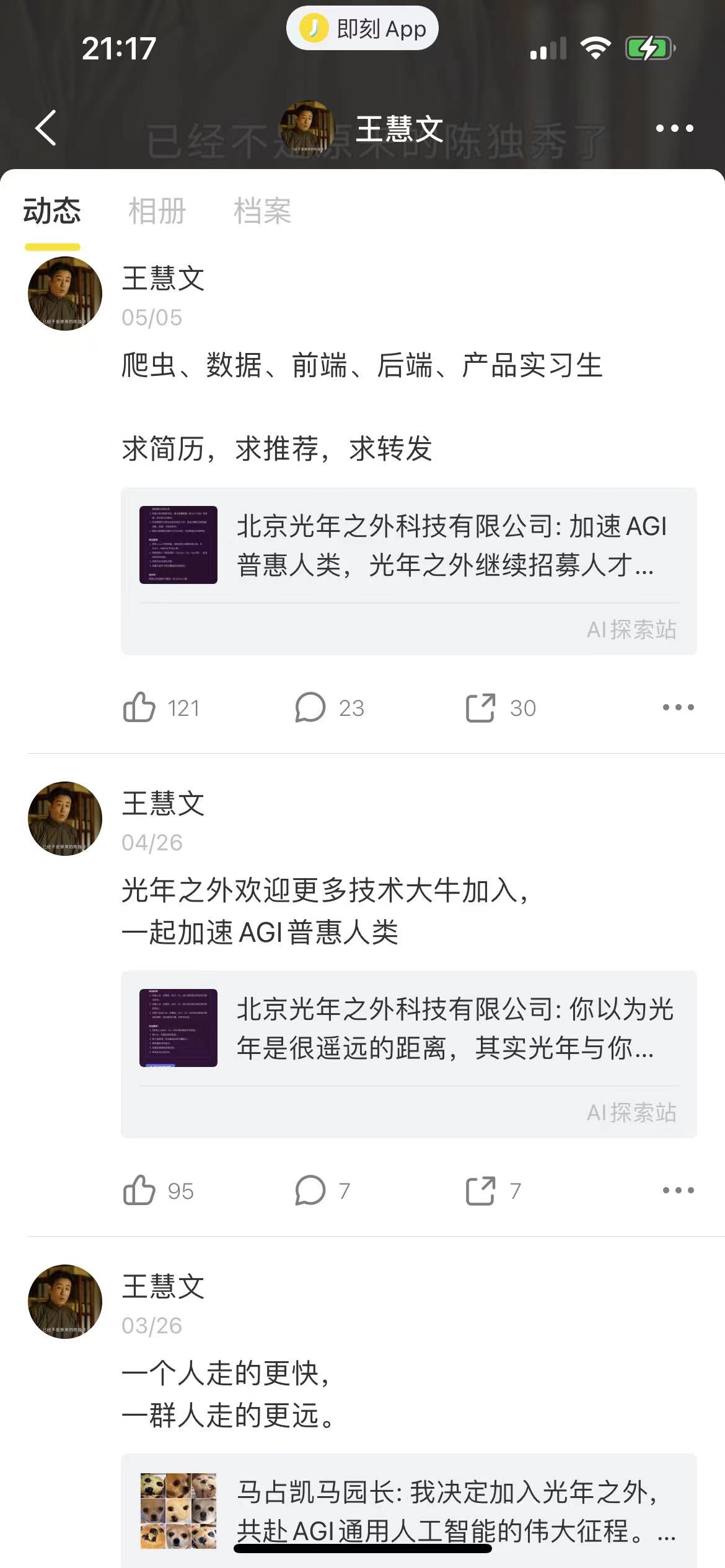Open 王慧文 avatar on 03/26 post
Screen dimensions: 725x1568
[65, 1301]
